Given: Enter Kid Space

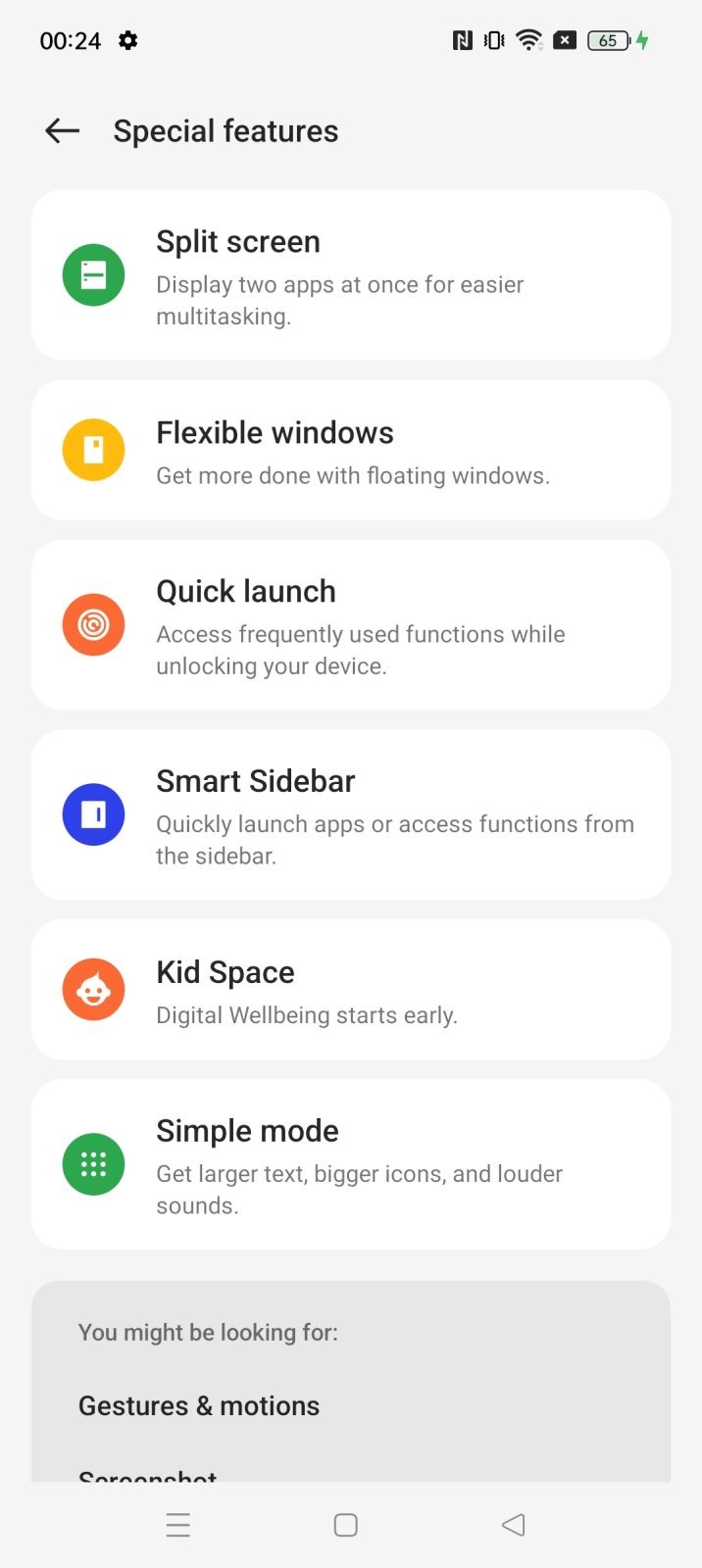Looking at the screenshot, I should pos(351,990).
